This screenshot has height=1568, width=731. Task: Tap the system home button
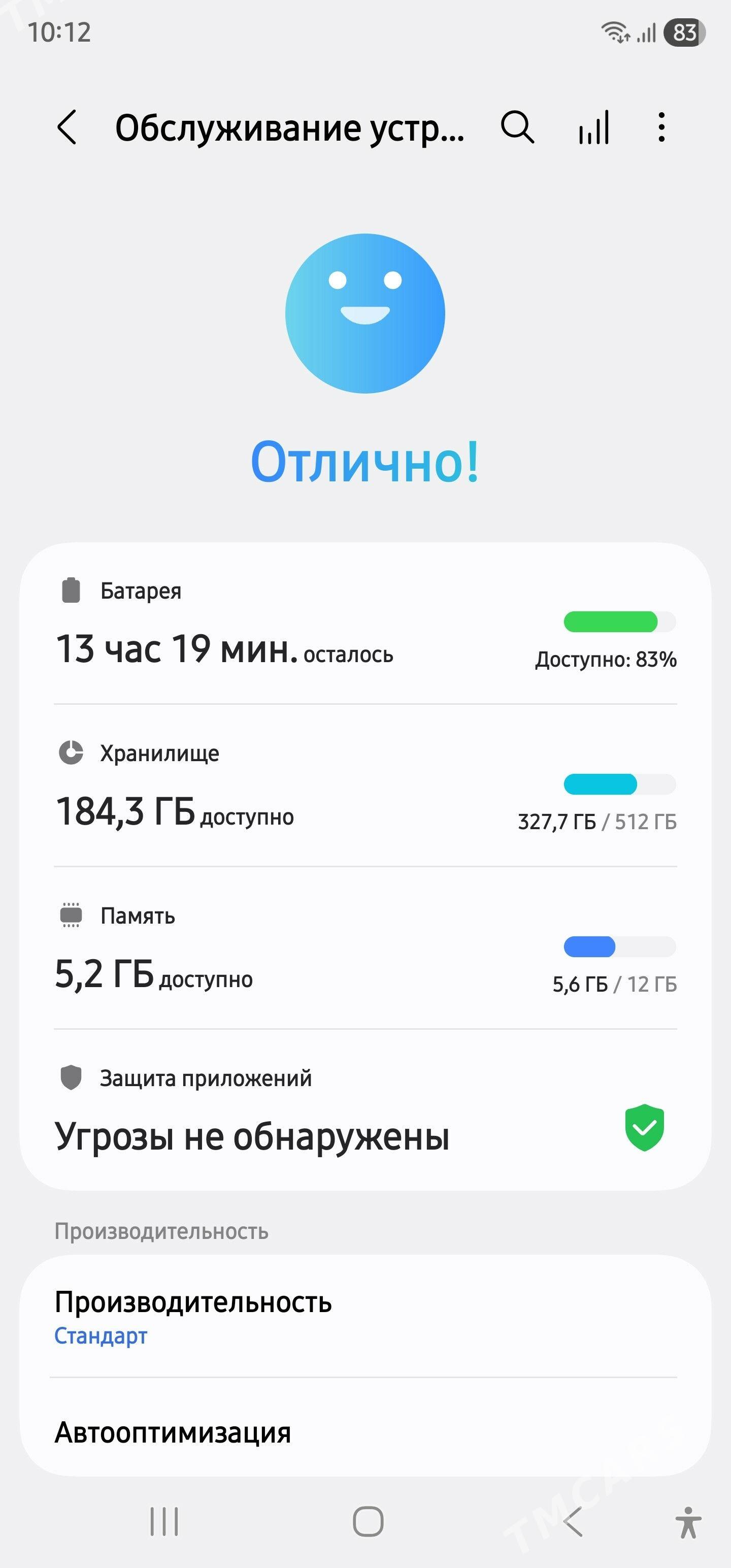(368, 1521)
